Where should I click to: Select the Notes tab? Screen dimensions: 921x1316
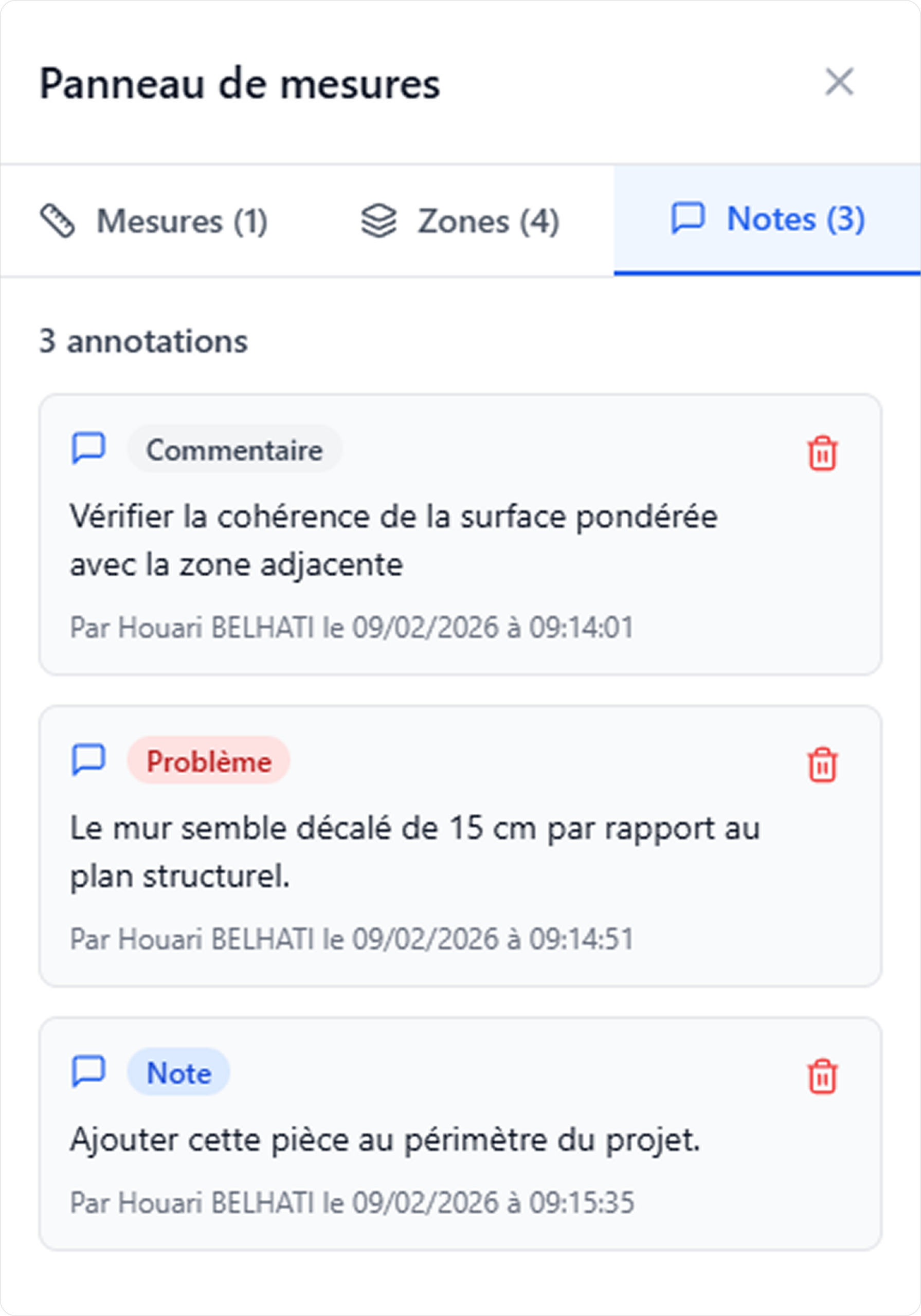click(767, 220)
